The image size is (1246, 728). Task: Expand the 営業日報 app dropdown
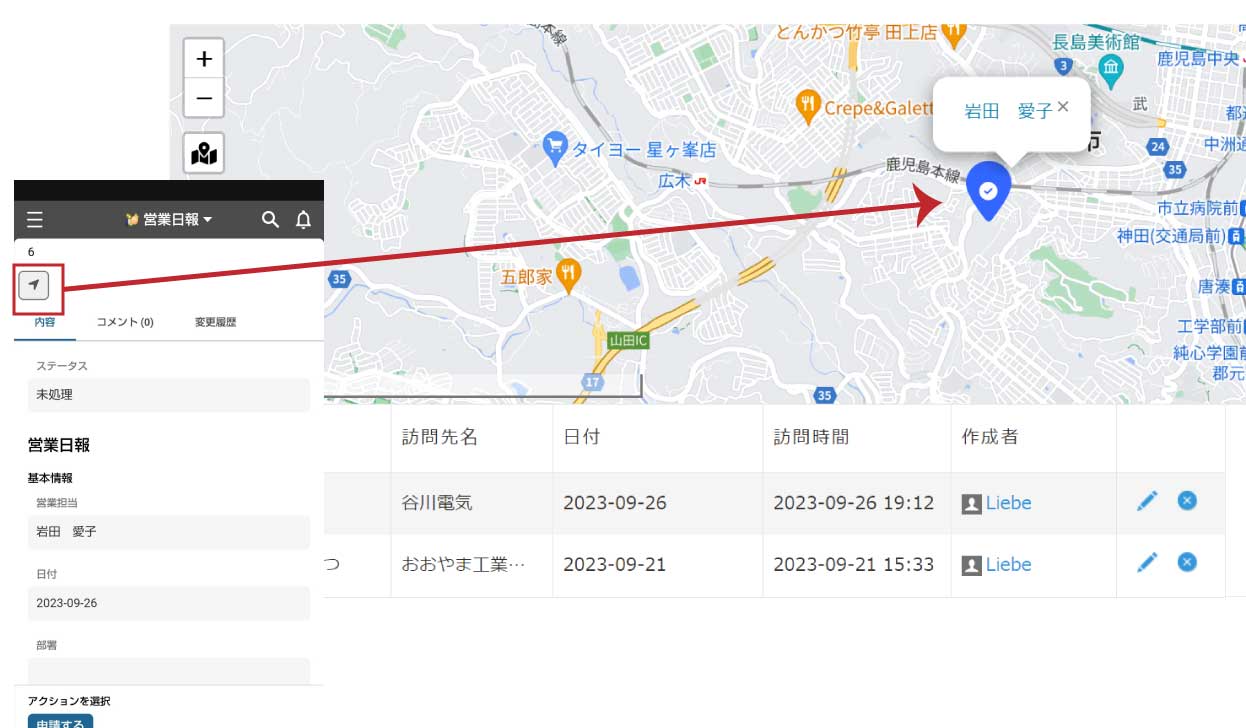(x=170, y=219)
